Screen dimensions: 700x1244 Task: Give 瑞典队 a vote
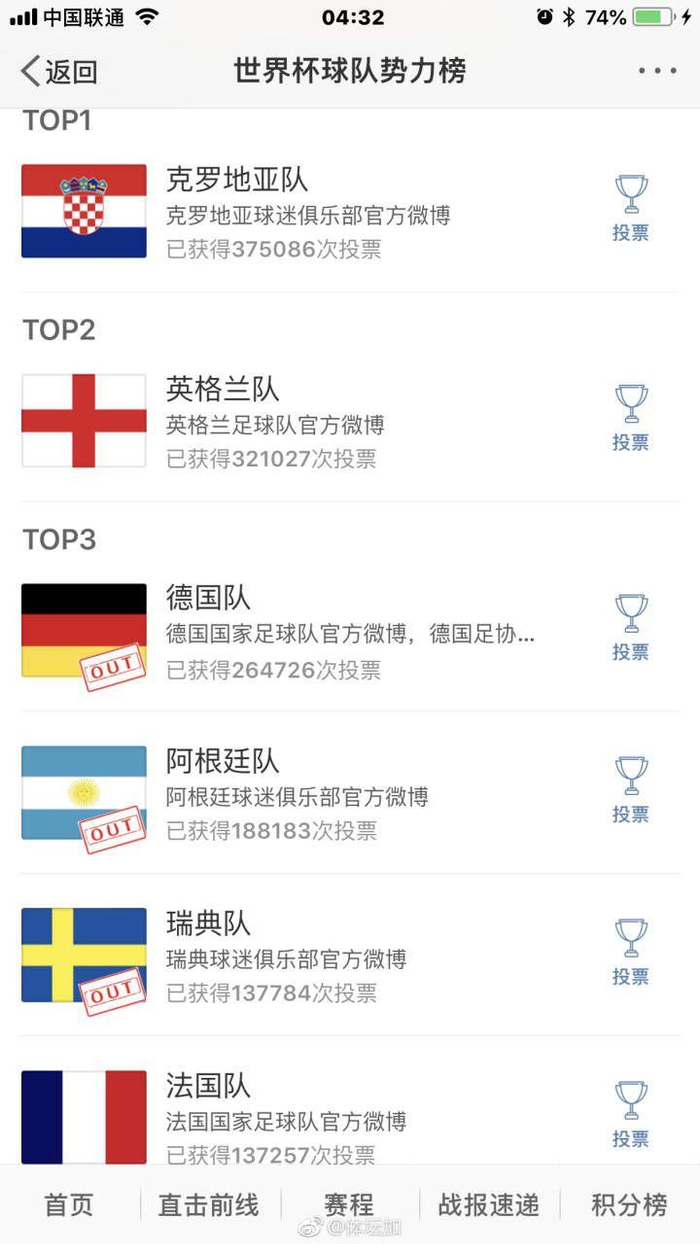(631, 952)
